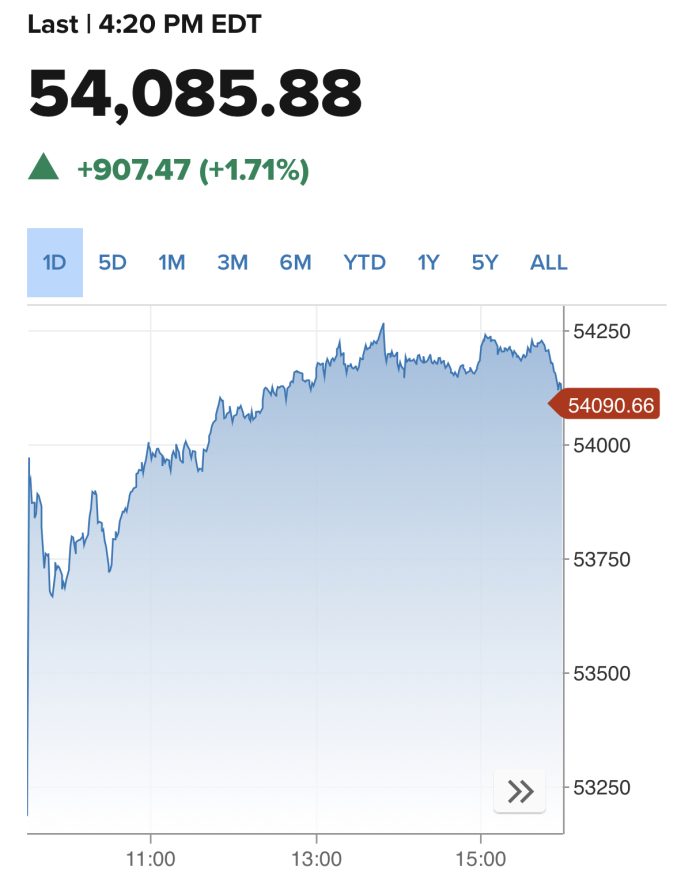View the 1Y chart range
696x886 pixels.
tap(428, 263)
